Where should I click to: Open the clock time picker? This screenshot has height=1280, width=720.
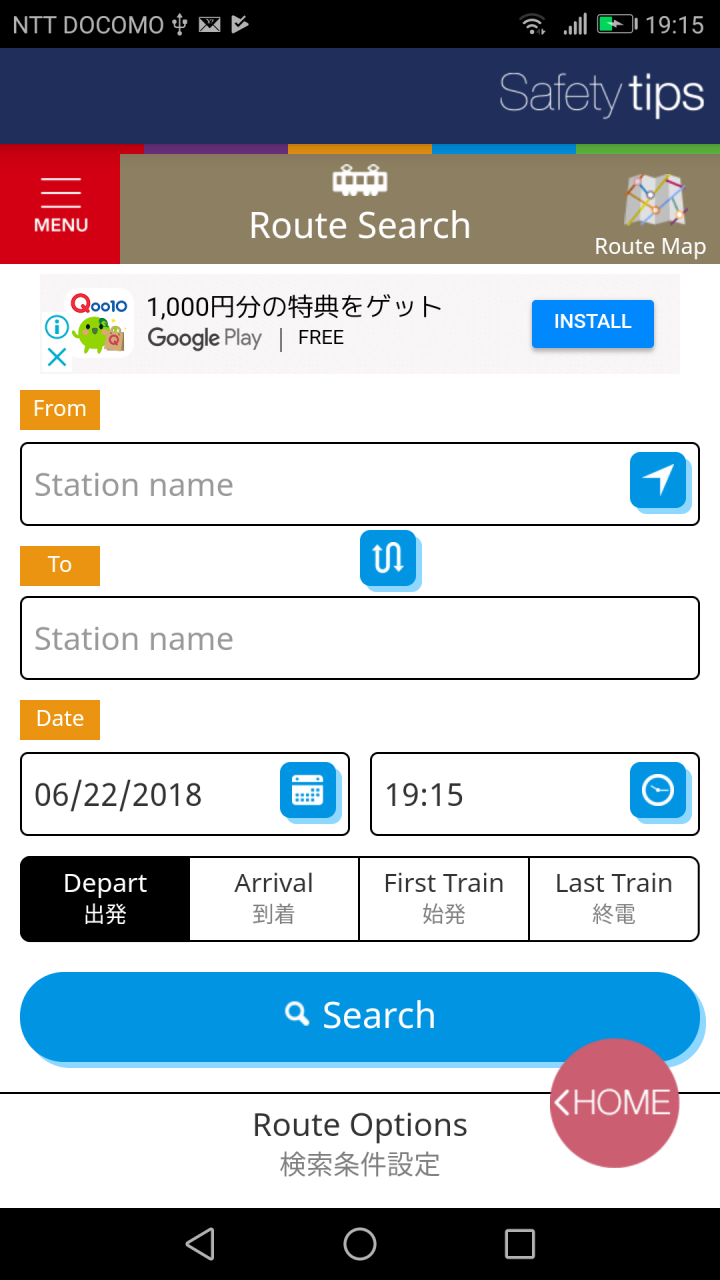click(x=658, y=791)
